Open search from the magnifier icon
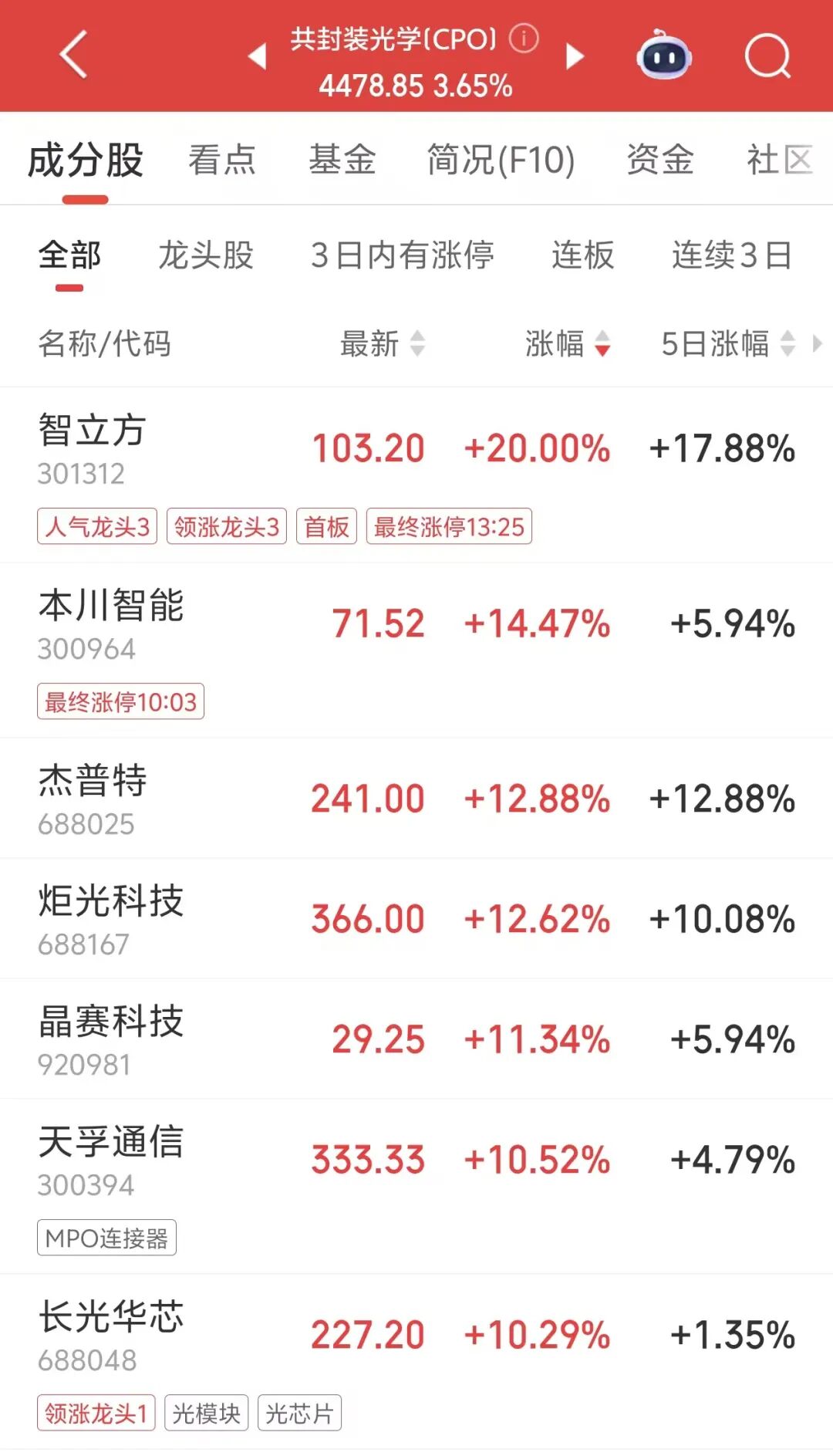The height and width of the screenshot is (1456, 833). 767,56
